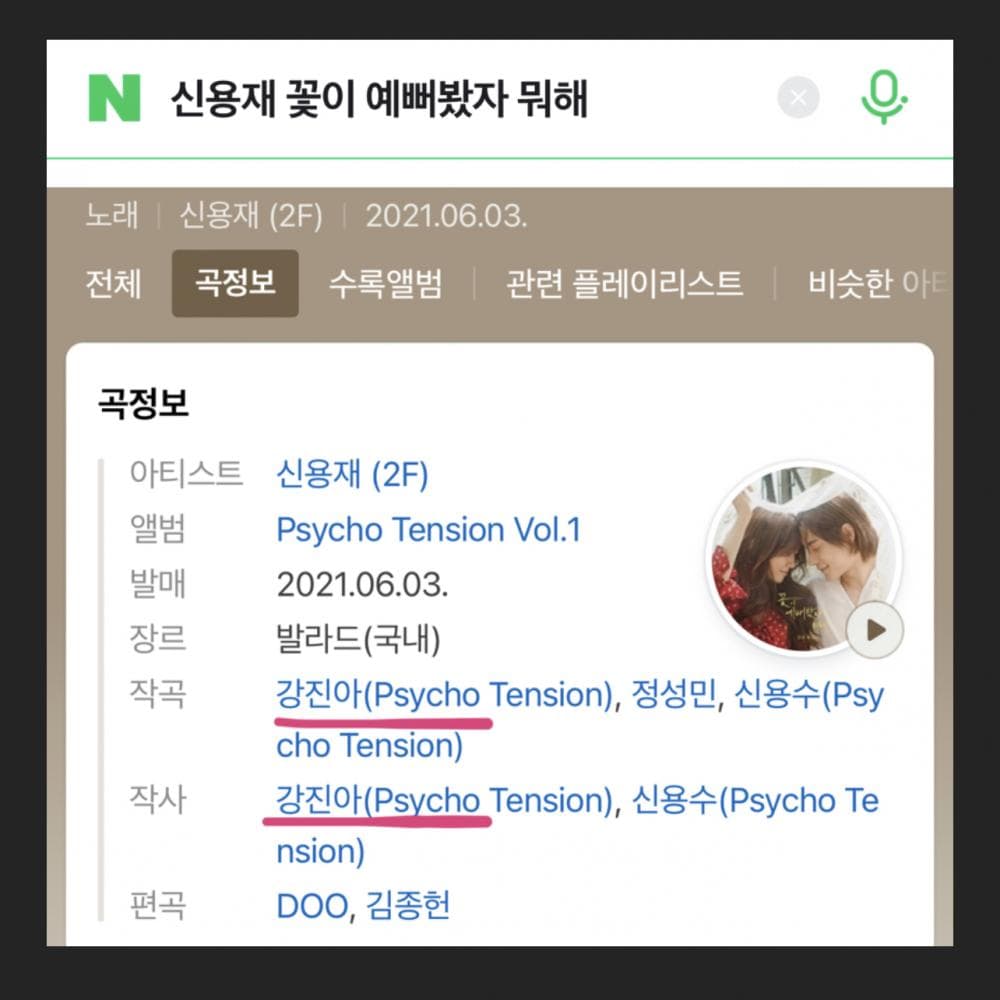Switch to the 전체 tab
The height and width of the screenshot is (1000, 1000).
tap(113, 283)
